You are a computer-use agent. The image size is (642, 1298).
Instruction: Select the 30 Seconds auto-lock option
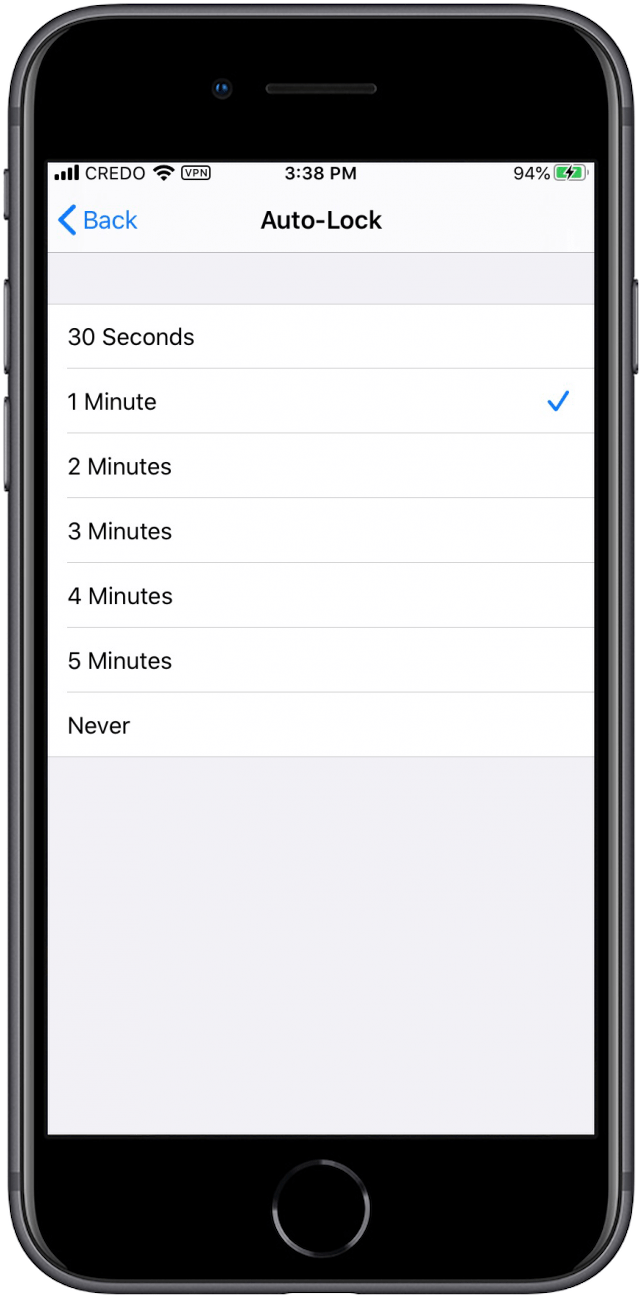point(321,337)
